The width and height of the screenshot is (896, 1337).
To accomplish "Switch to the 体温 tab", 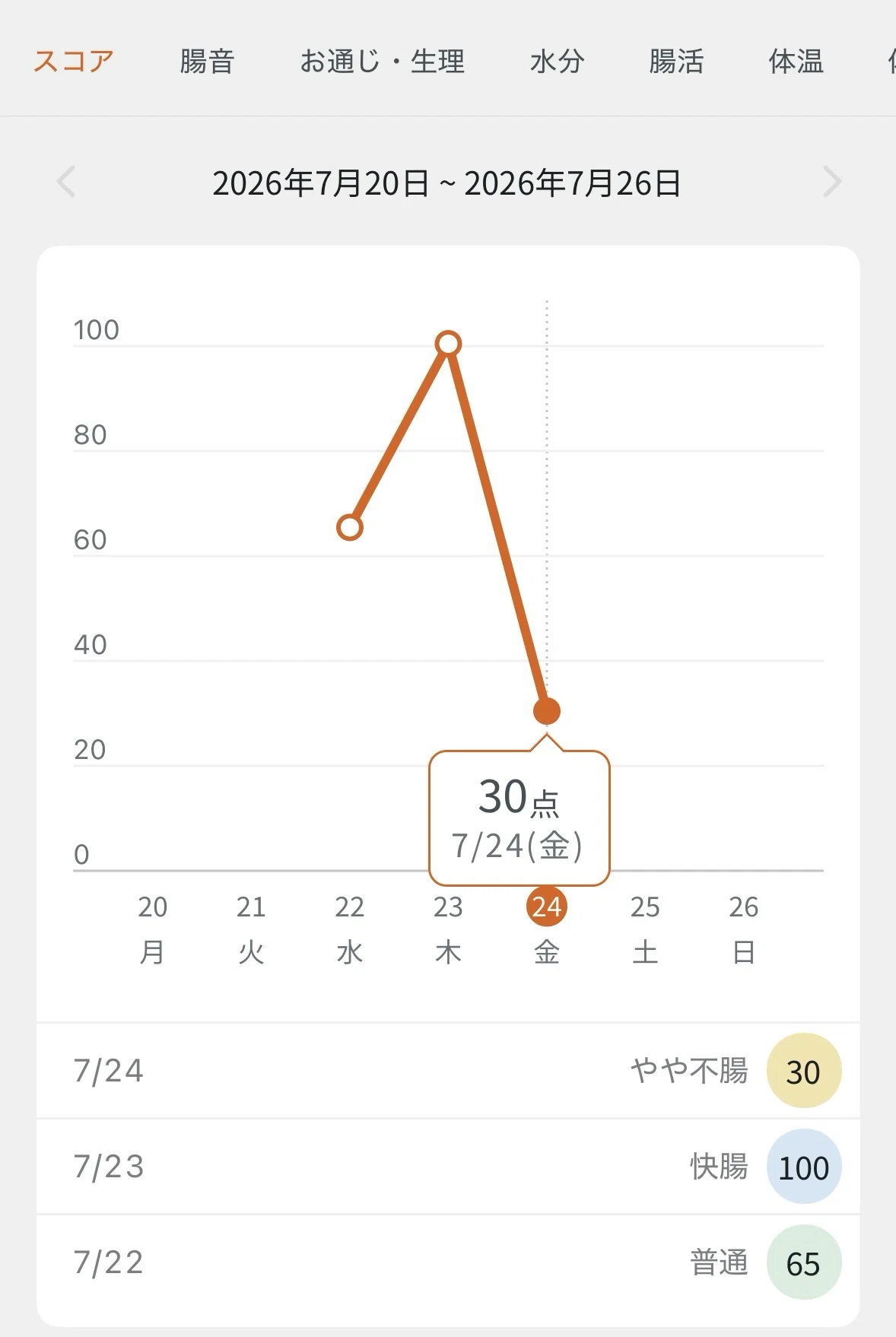I will tap(796, 61).
